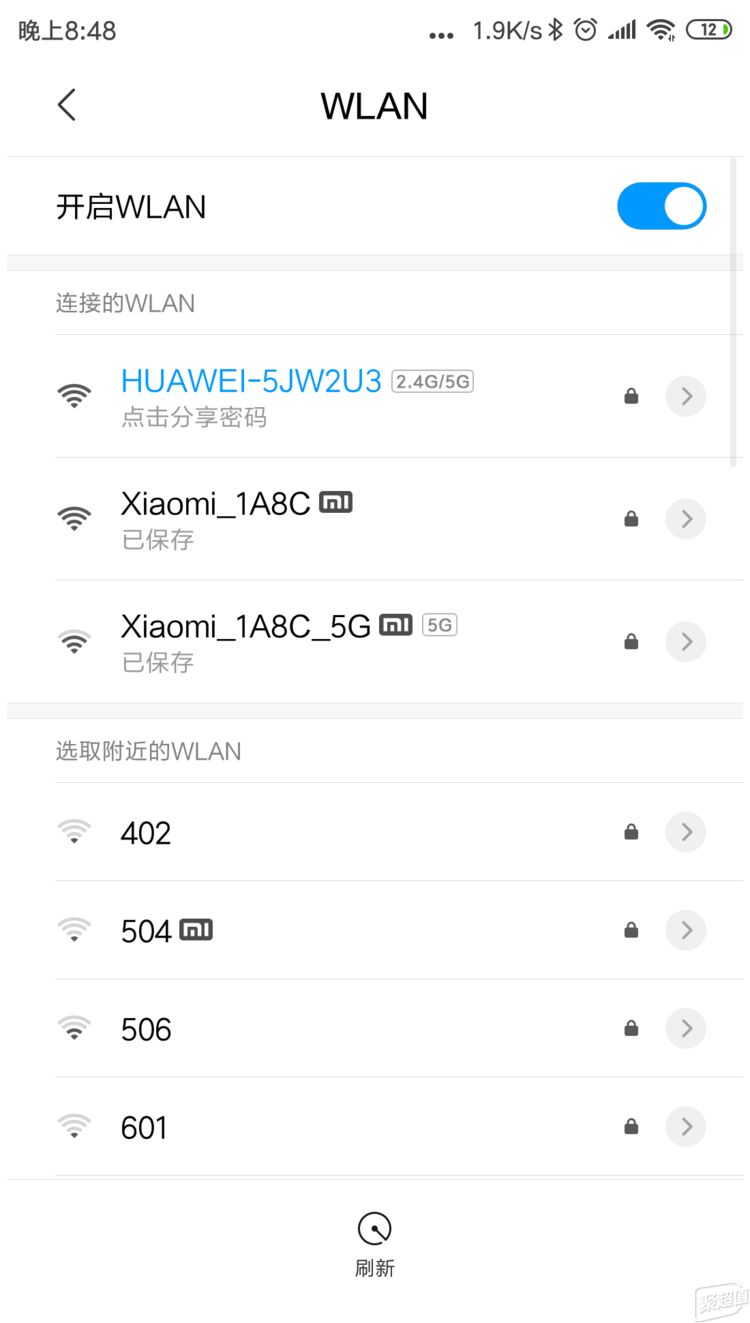Open details arrow for network 504
The width and height of the screenshot is (750, 1323).
coord(686,930)
